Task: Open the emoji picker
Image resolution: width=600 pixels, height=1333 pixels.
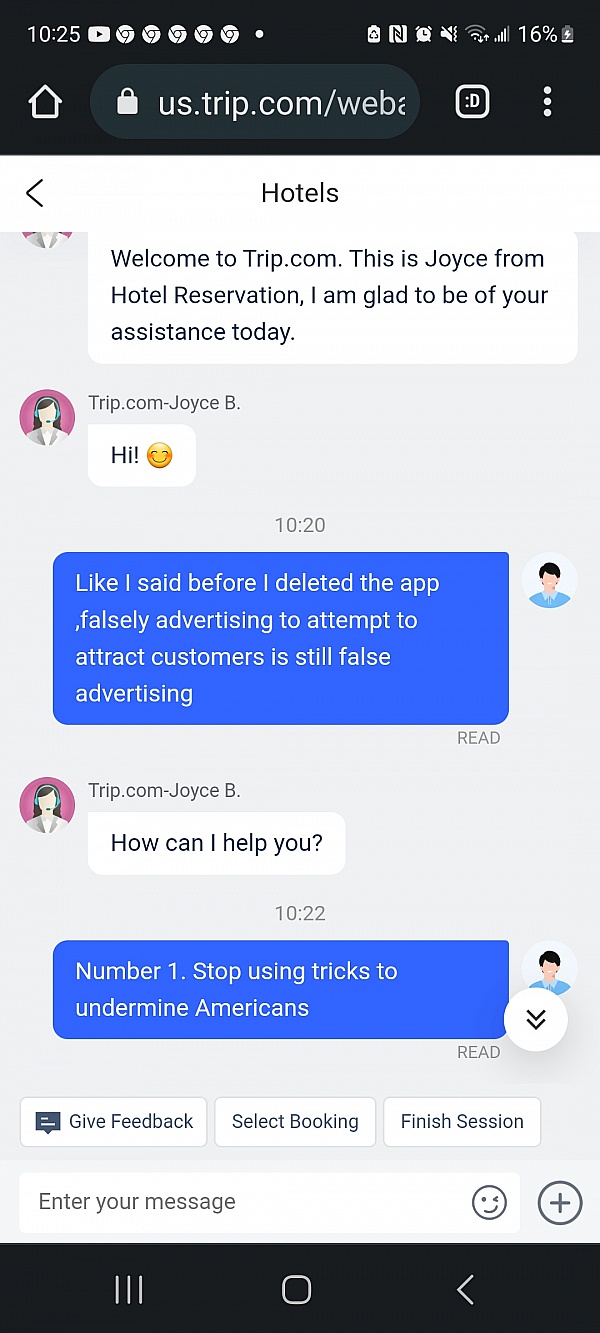Action: 489,1202
